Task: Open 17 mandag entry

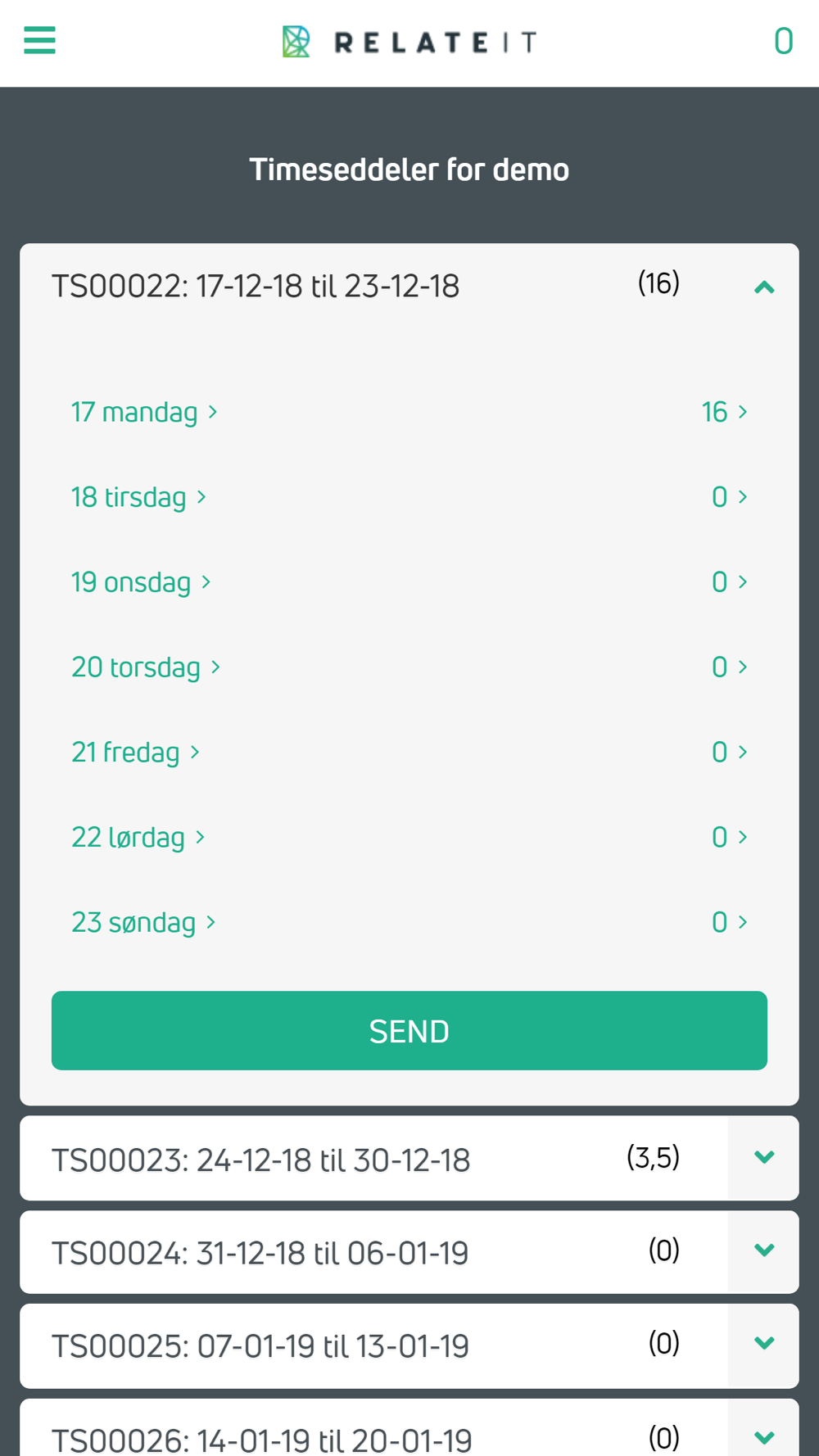Action: point(144,412)
